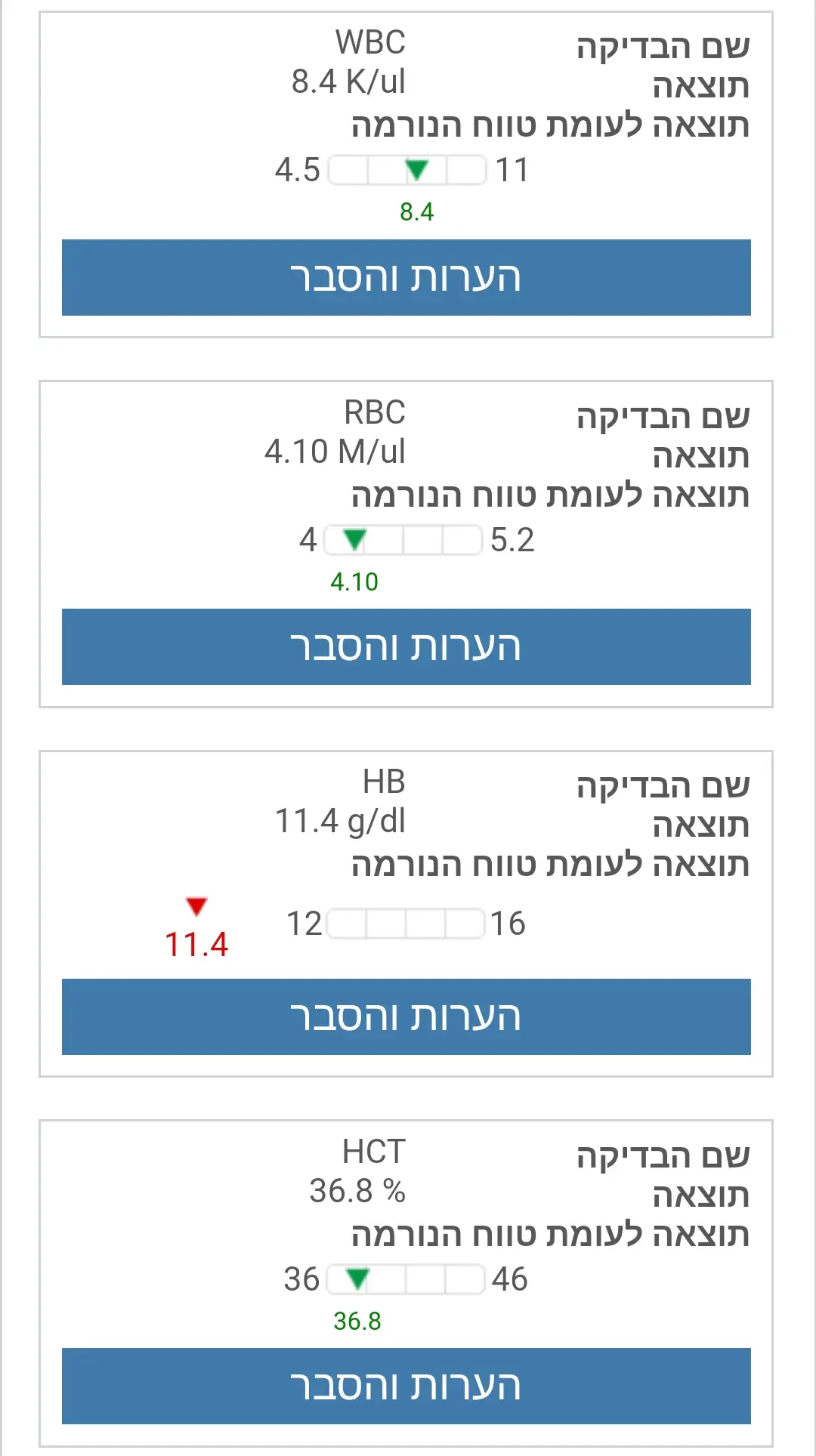Tap הערות והסבר under the HCT test

pyautogui.click(x=406, y=1386)
